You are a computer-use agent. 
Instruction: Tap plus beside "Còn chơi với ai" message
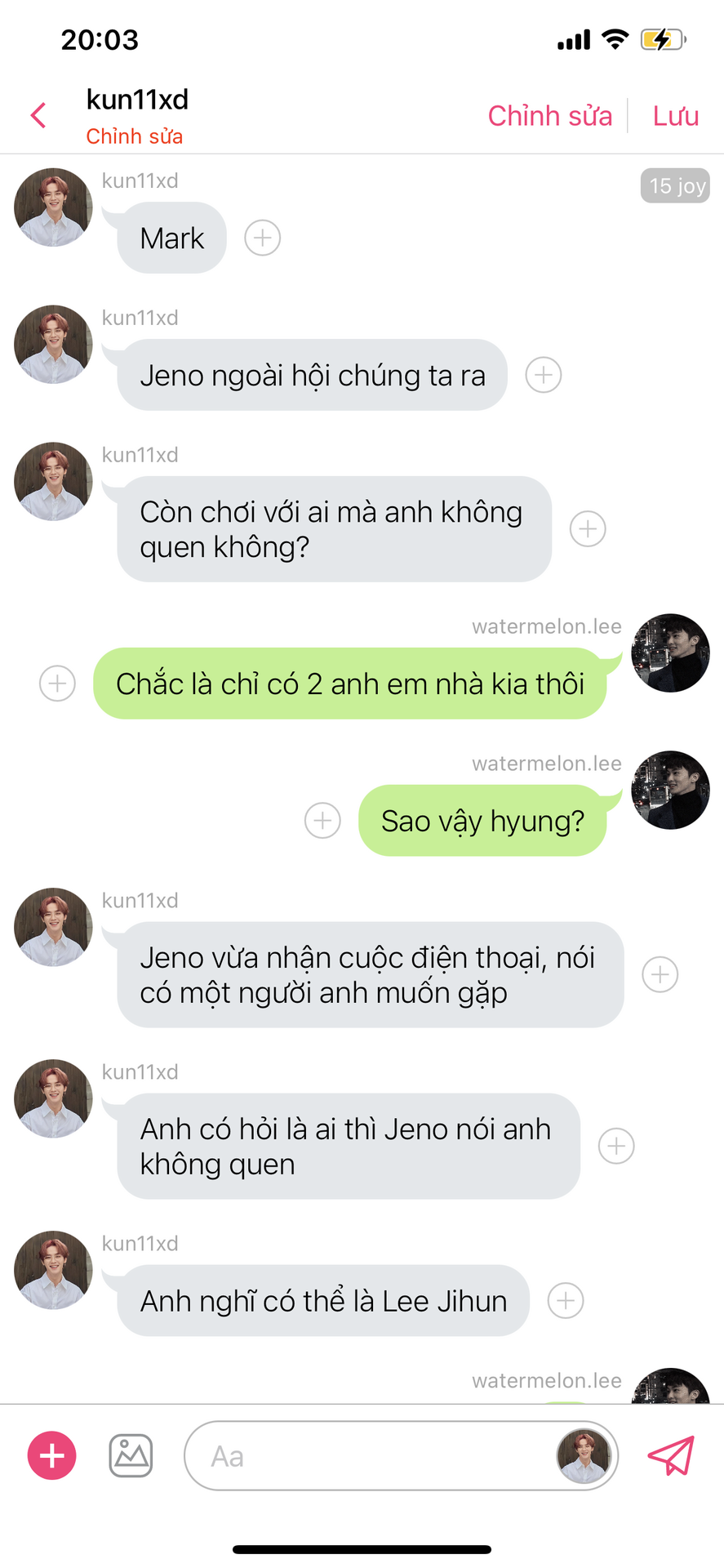[x=588, y=528]
